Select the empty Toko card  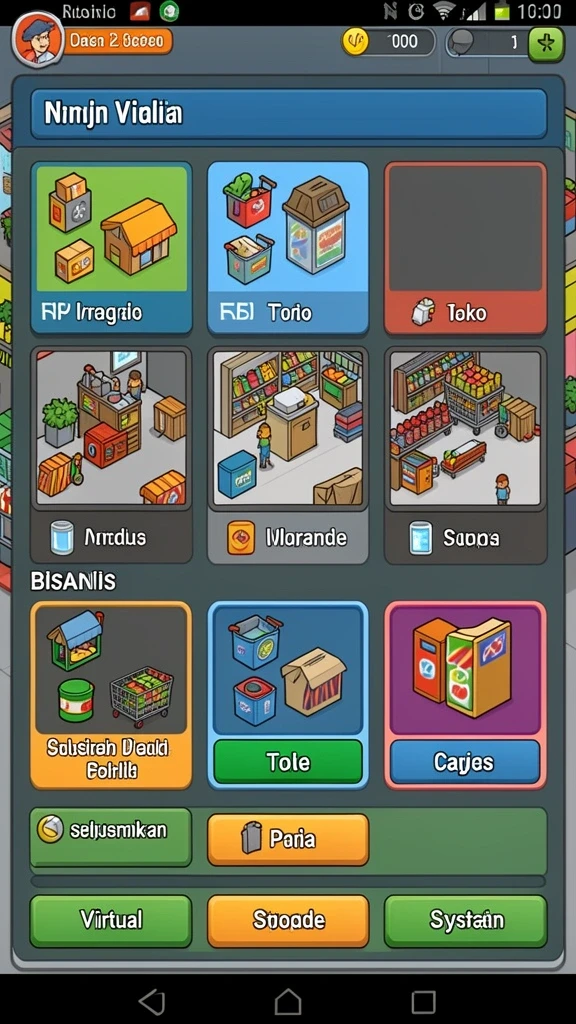coord(465,248)
